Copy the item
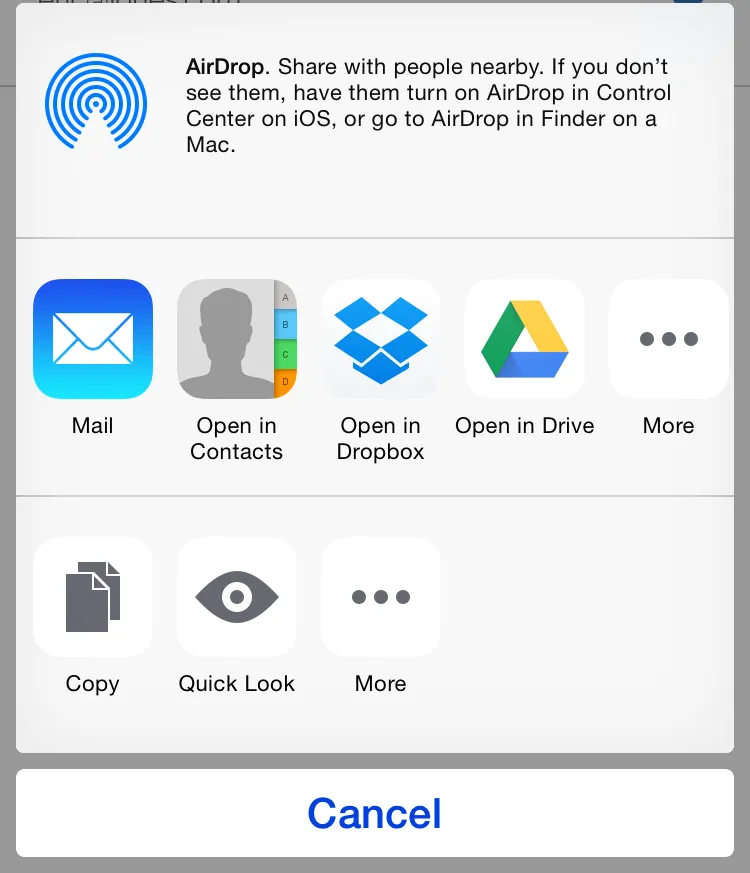 coord(93,597)
